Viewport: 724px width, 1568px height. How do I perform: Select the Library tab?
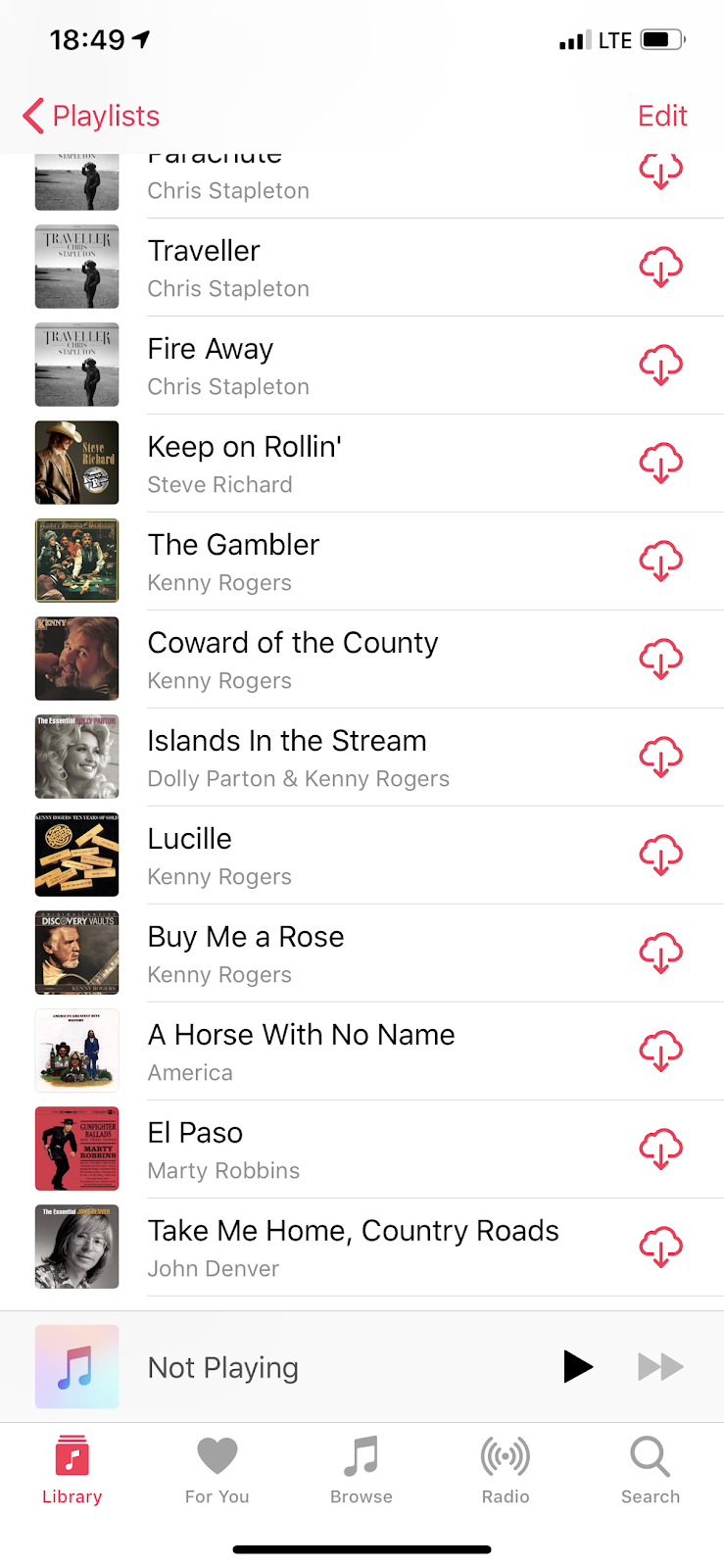(x=72, y=1469)
